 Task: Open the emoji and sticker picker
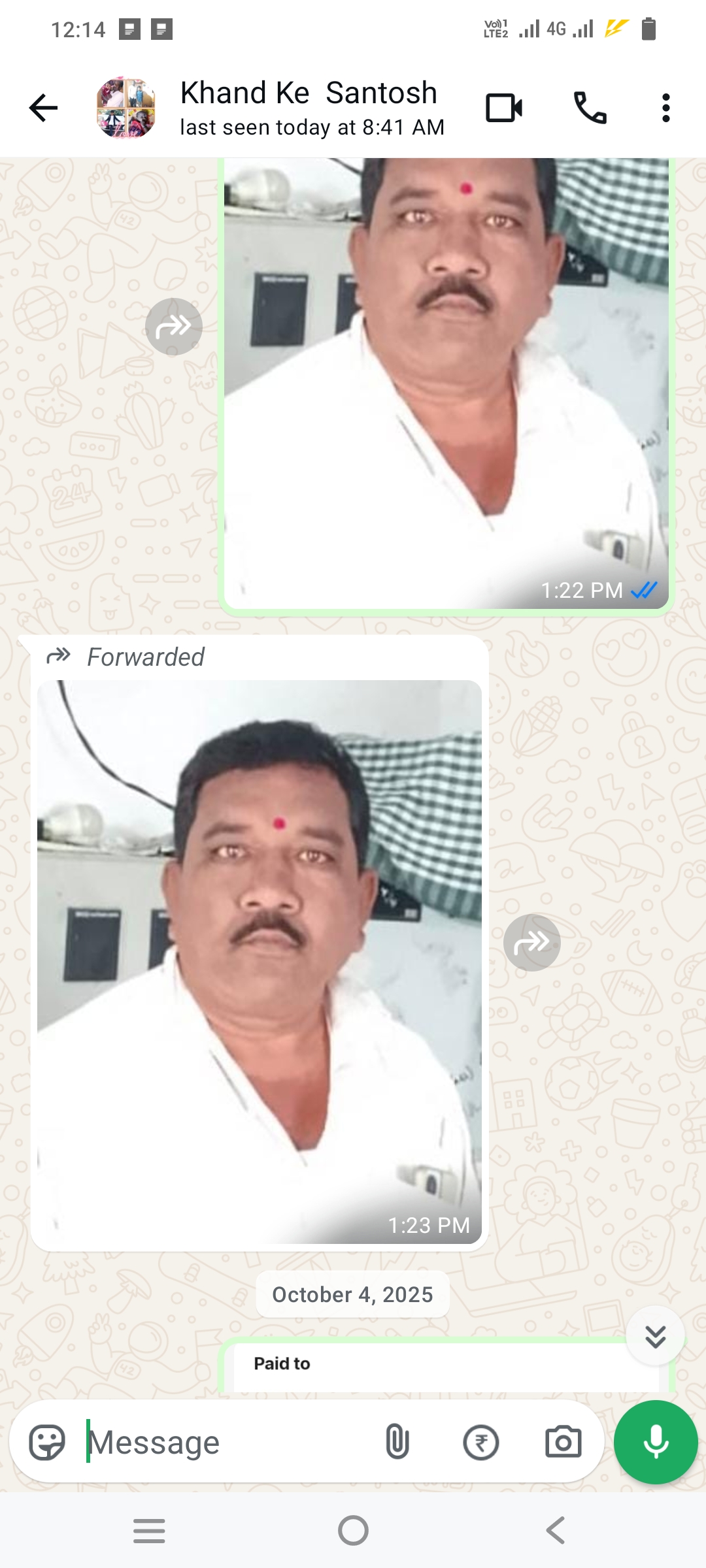click(x=47, y=1442)
